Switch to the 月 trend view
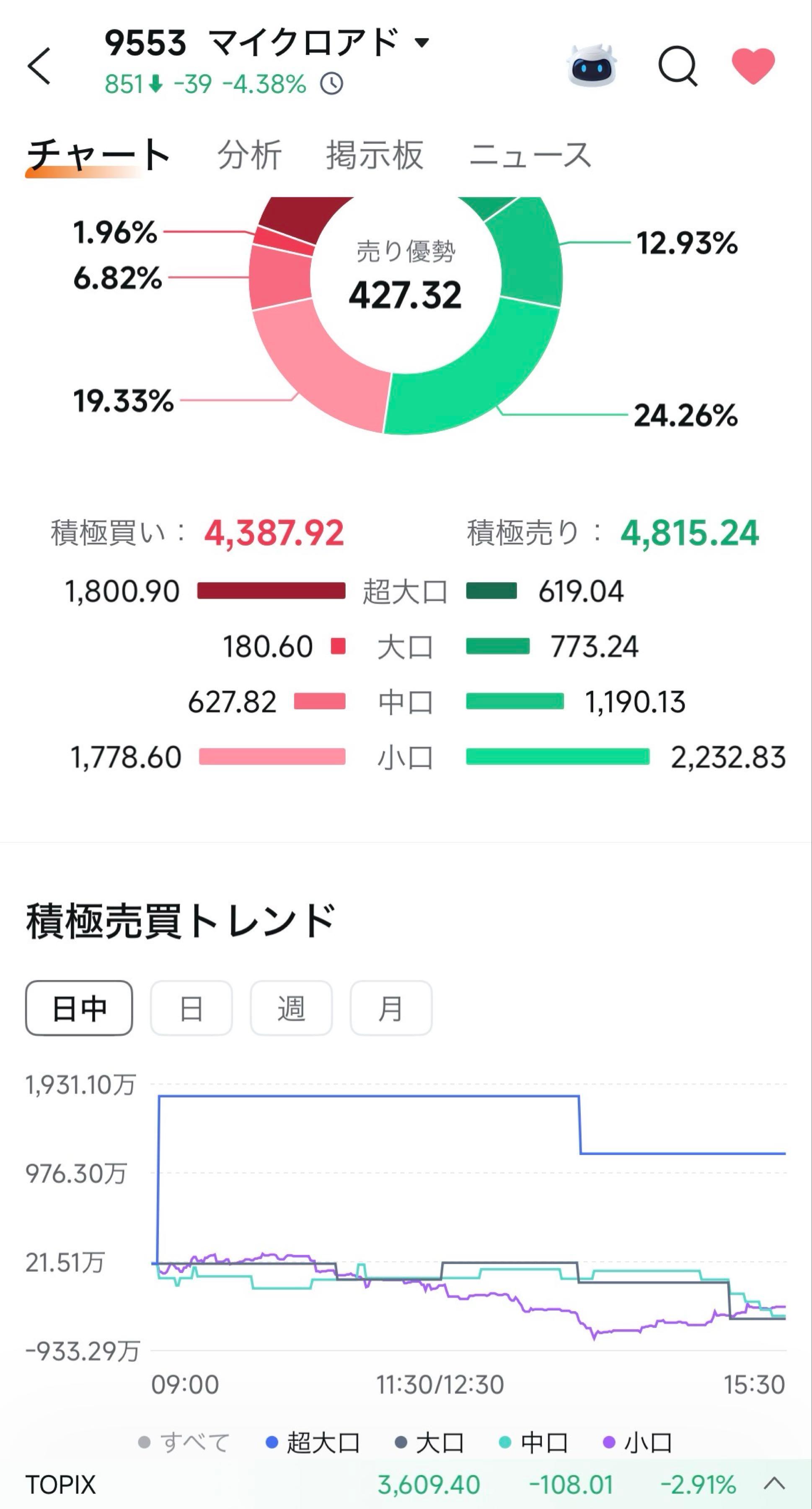Screen dimensions: 812x1509 391,1006
